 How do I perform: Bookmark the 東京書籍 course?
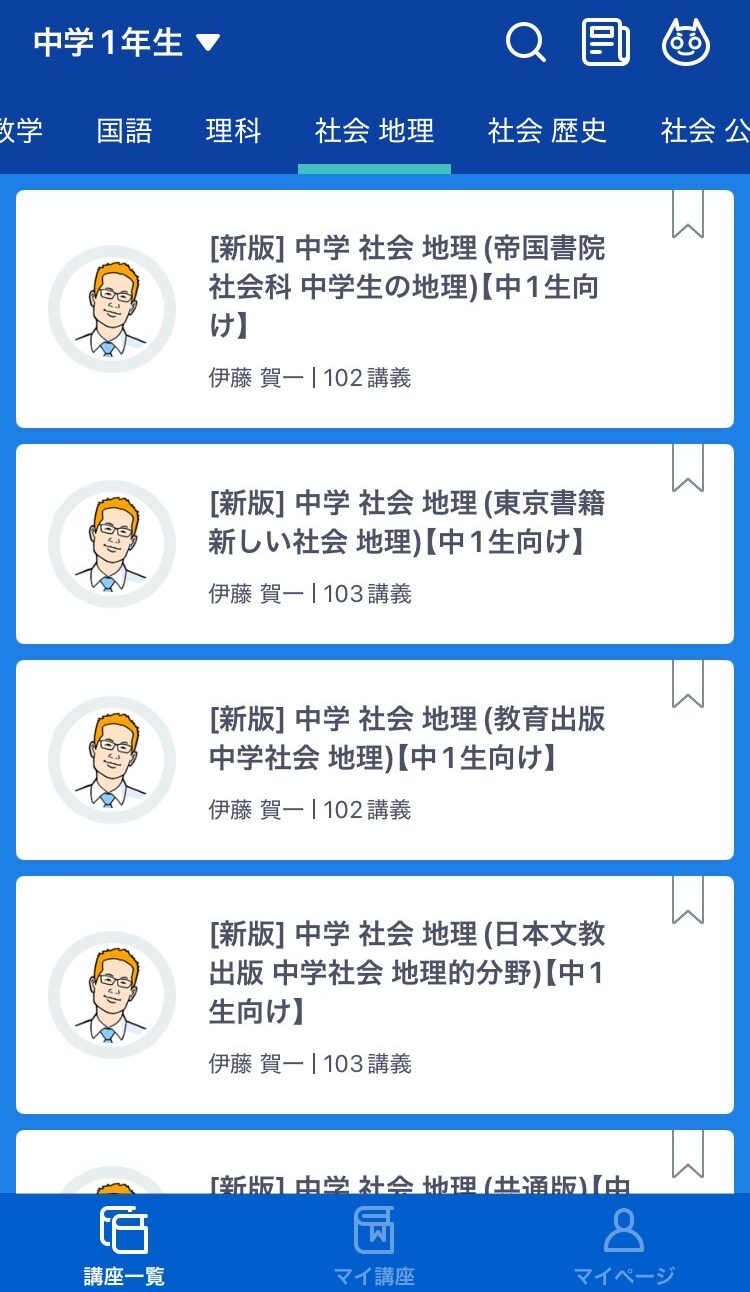[688, 469]
